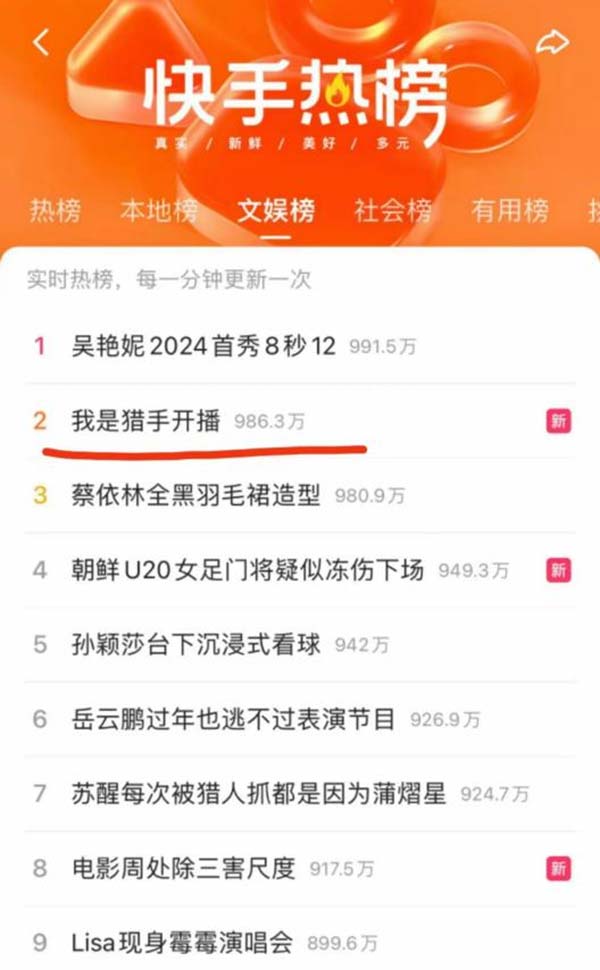The width and height of the screenshot is (600, 970).
Task: Switch to the 热榜 tab
Action: click(55, 210)
